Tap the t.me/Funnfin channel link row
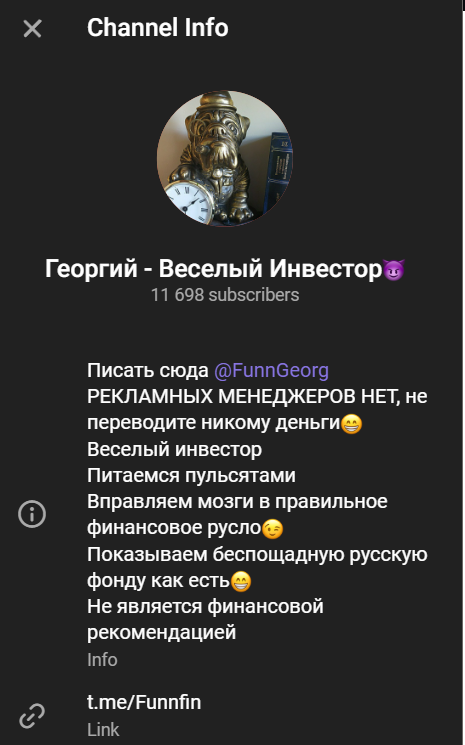The width and height of the screenshot is (465, 745). [232, 715]
